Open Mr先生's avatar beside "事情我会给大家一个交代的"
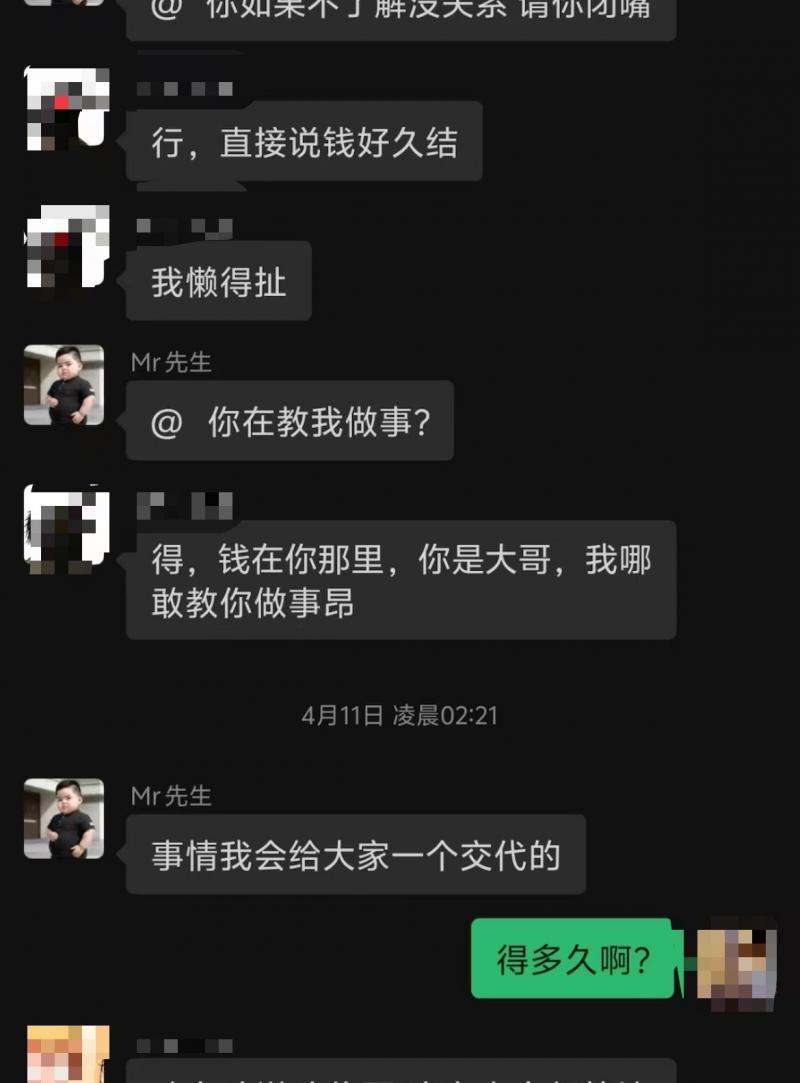This screenshot has width=800, height=1083. 64,818
